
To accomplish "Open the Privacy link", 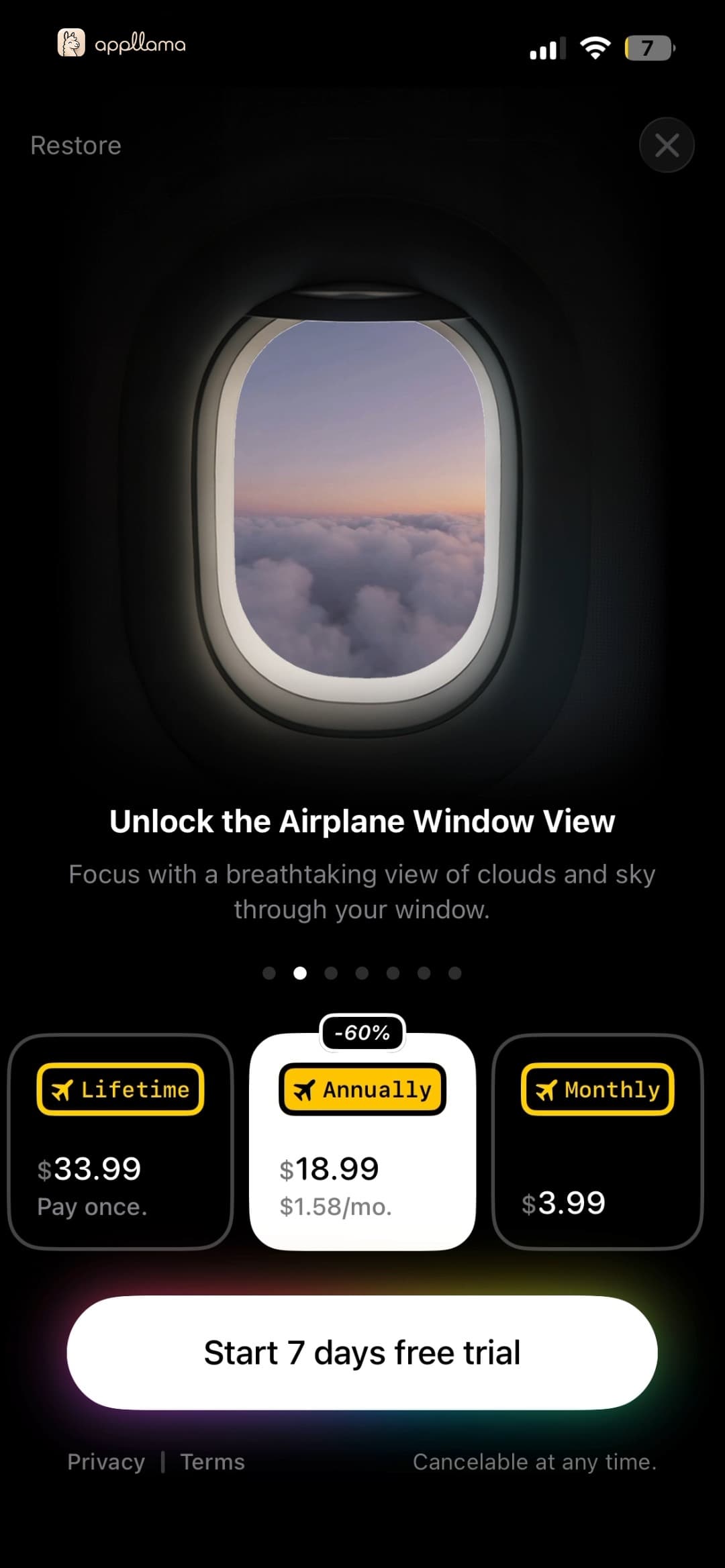I will click(106, 1462).
